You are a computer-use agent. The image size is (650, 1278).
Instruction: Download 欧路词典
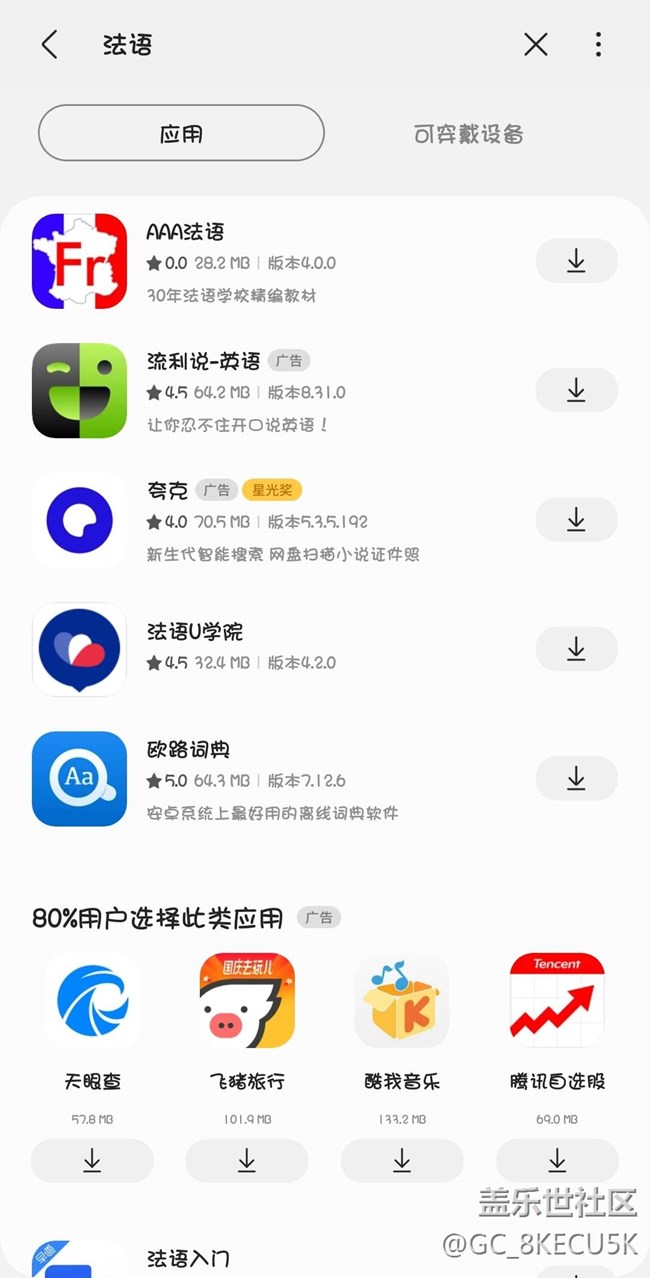576,778
